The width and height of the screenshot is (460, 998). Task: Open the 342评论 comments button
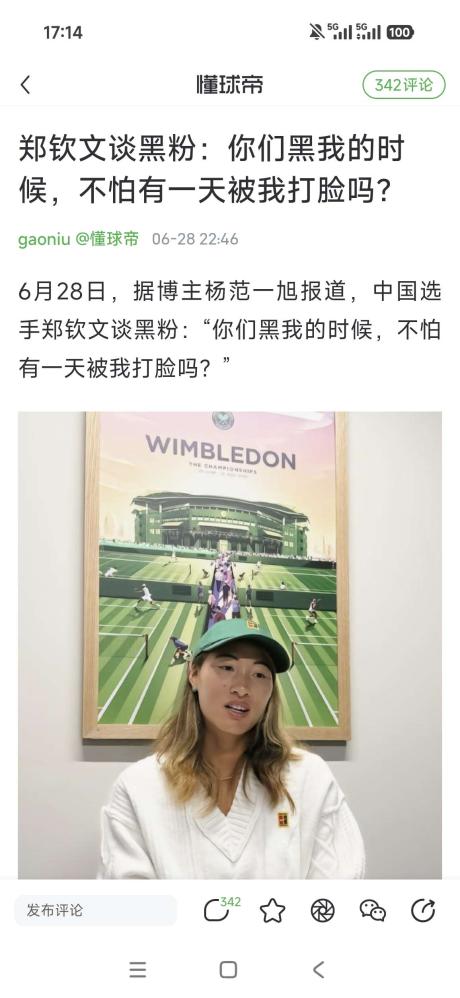pos(403,85)
